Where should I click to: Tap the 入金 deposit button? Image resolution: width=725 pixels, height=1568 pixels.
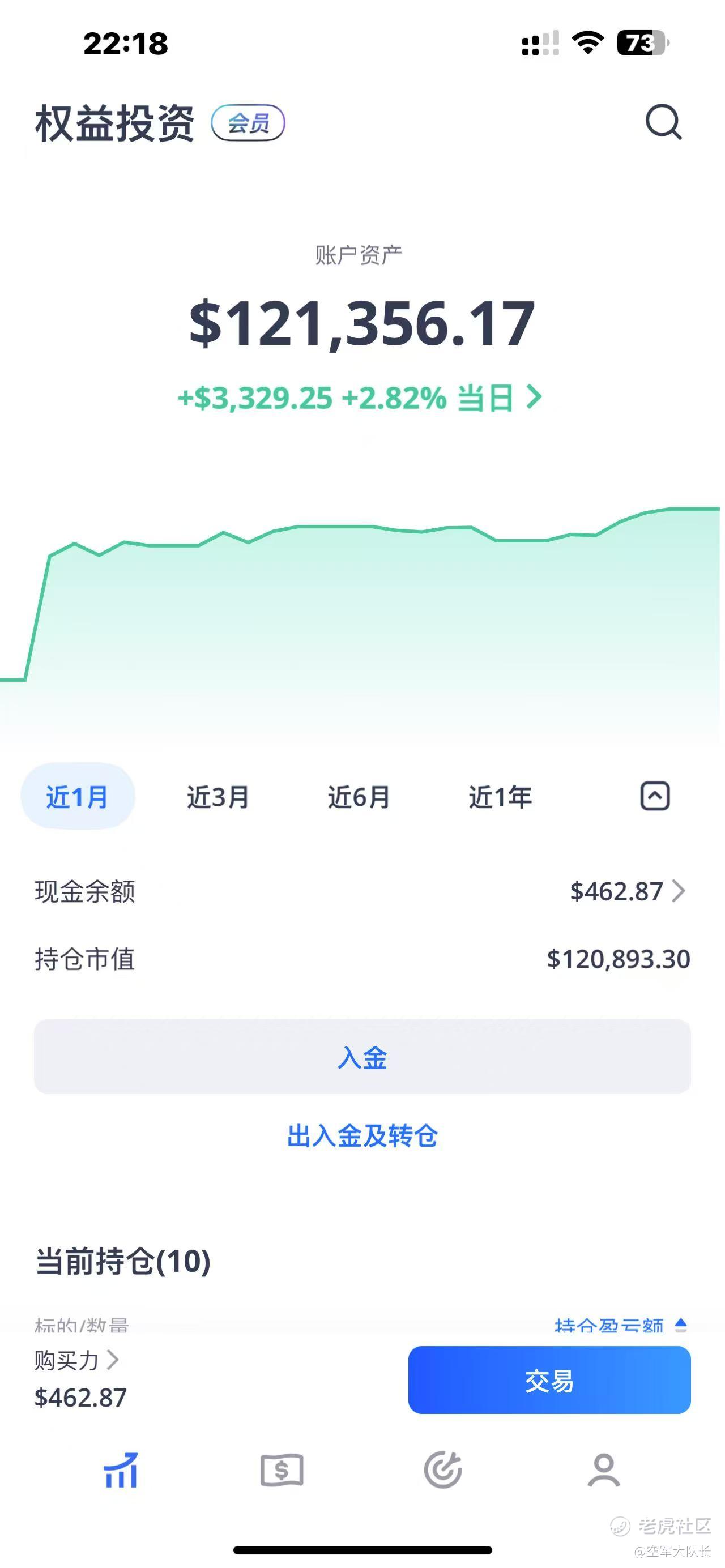click(362, 1057)
